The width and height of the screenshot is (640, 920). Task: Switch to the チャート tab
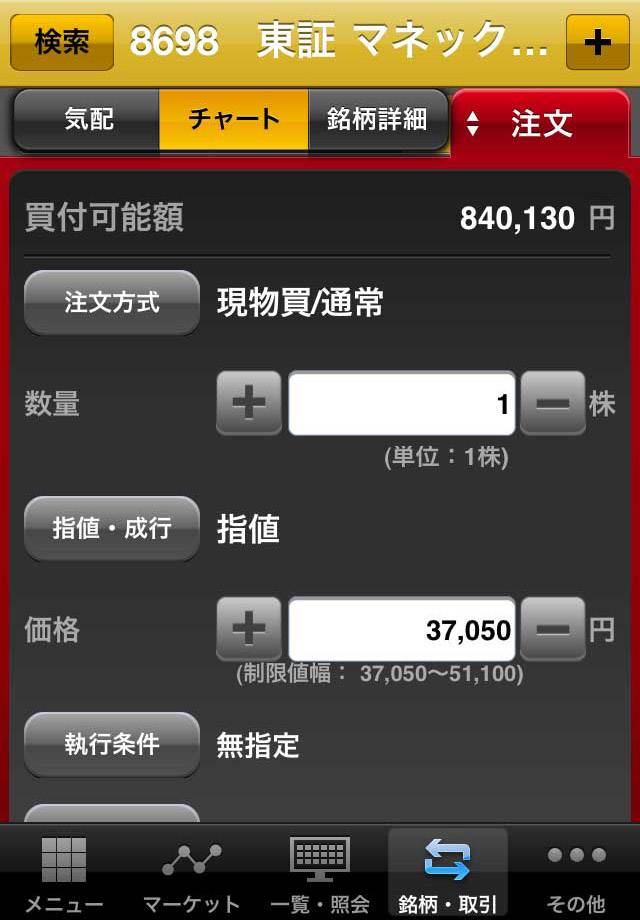click(233, 120)
